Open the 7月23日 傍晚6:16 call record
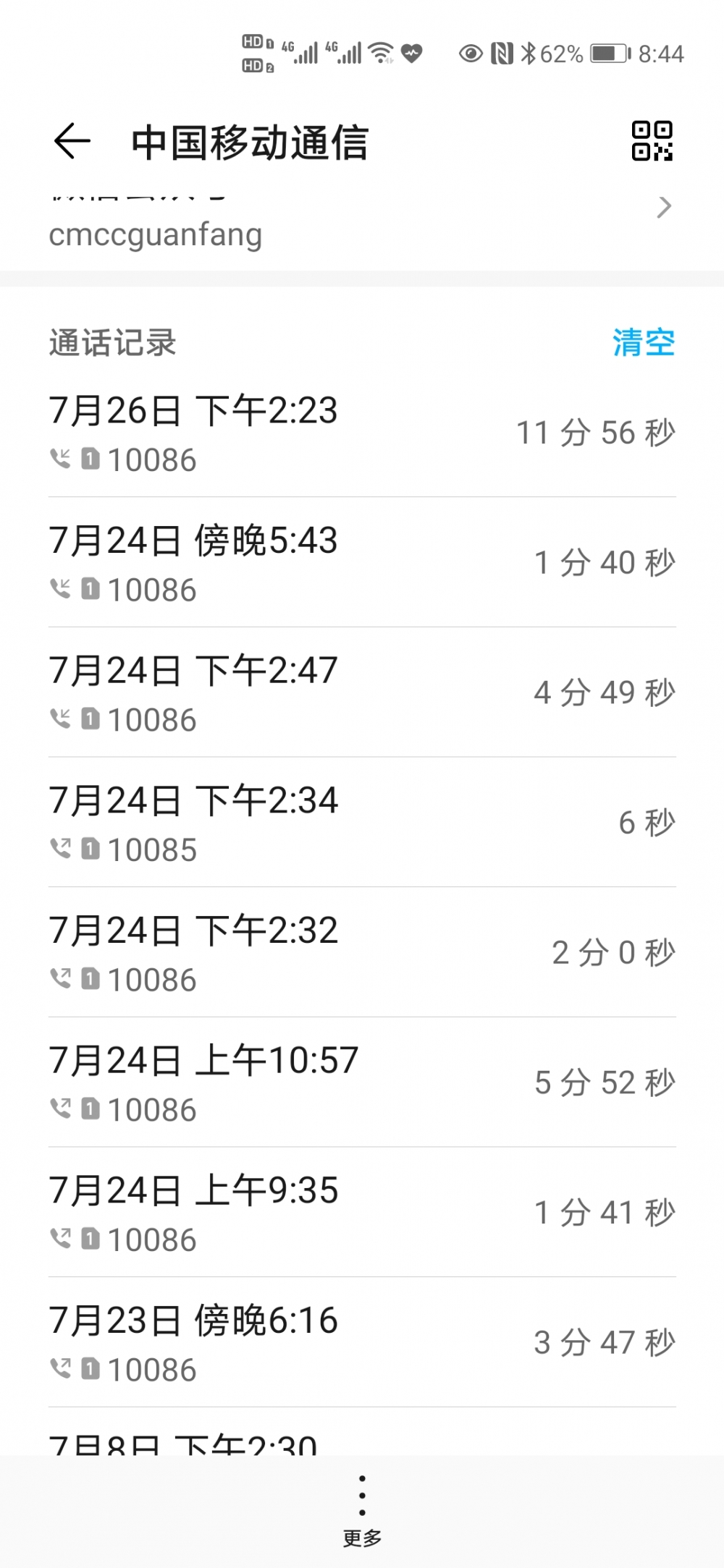Image resolution: width=724 pixels, height=1568 pixels. click(362, 1342)
